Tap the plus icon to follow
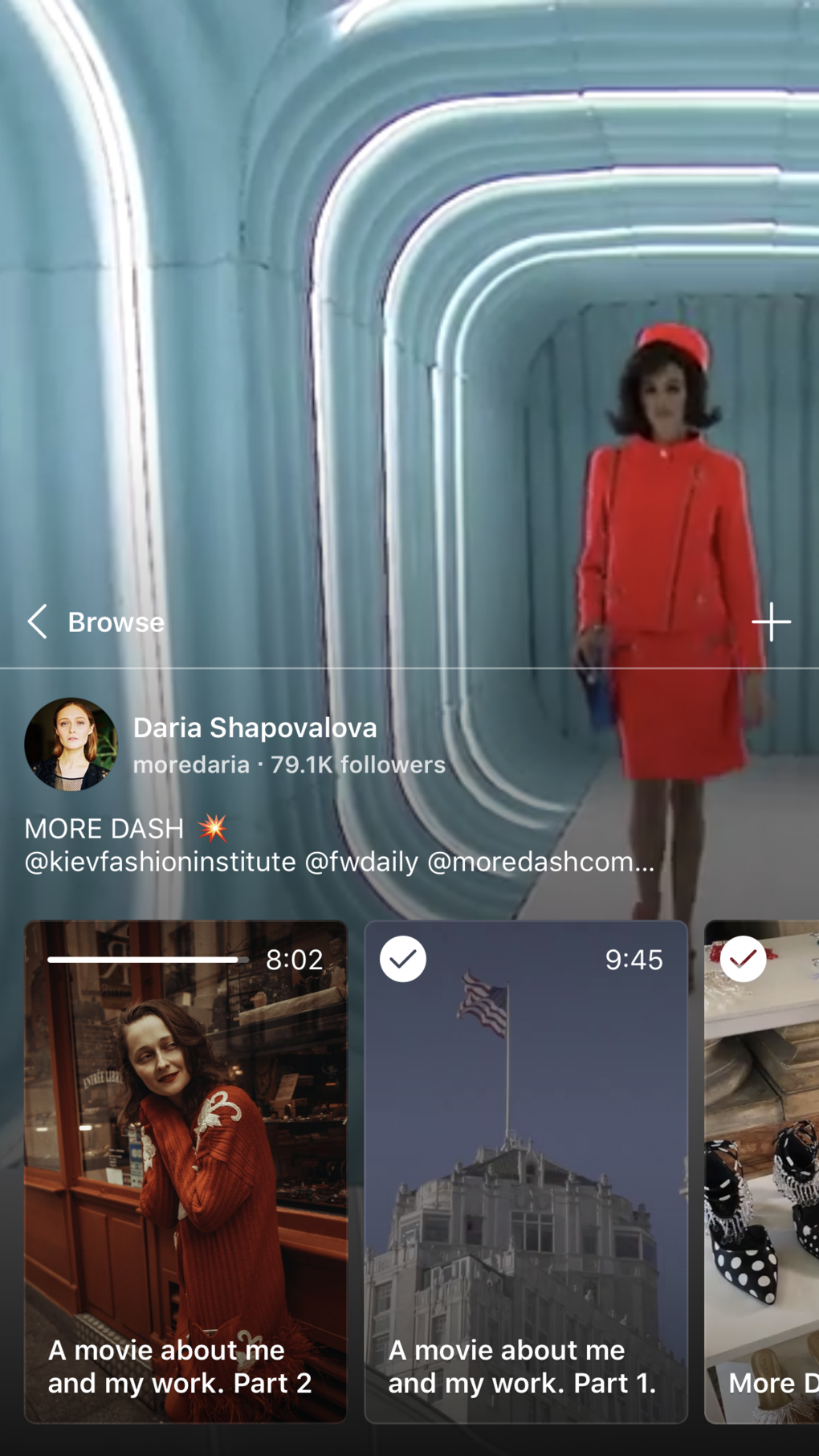Image resolution: width=819 pixels, height=1456 pixels. tap(771, 622)
